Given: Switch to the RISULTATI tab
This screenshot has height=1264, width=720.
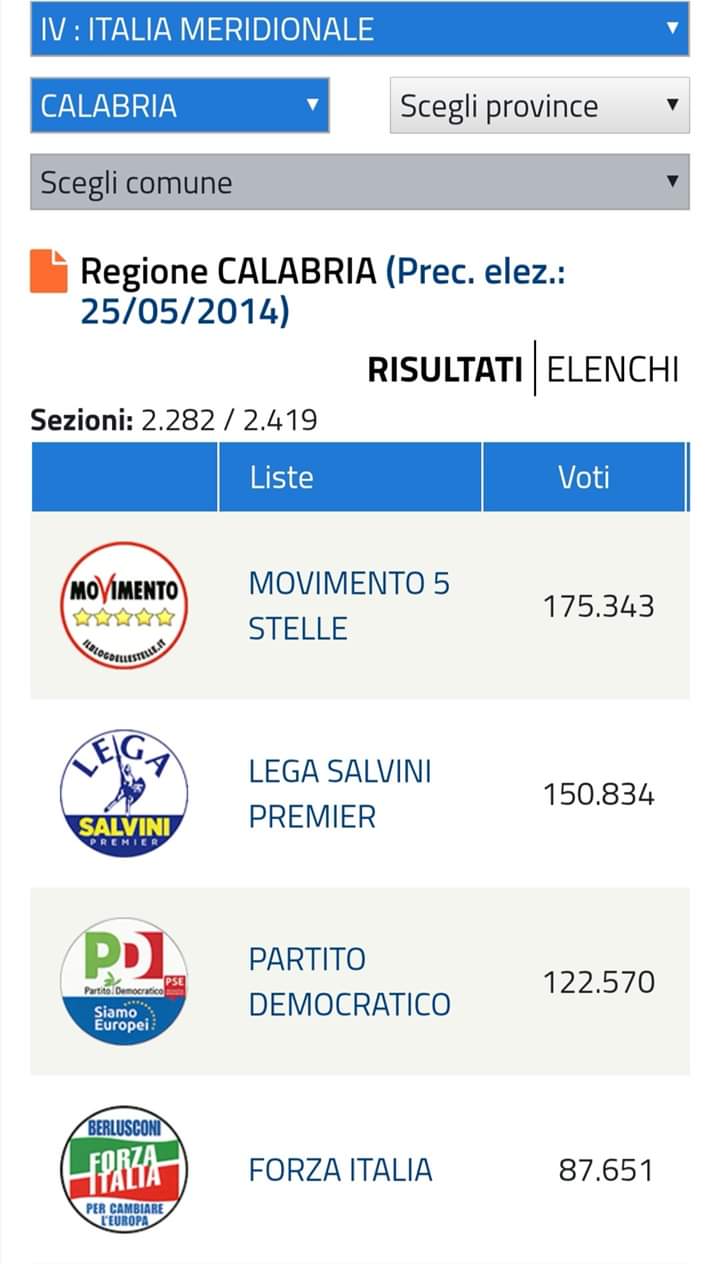Looking at the screenshot, I should pos(445,370).
